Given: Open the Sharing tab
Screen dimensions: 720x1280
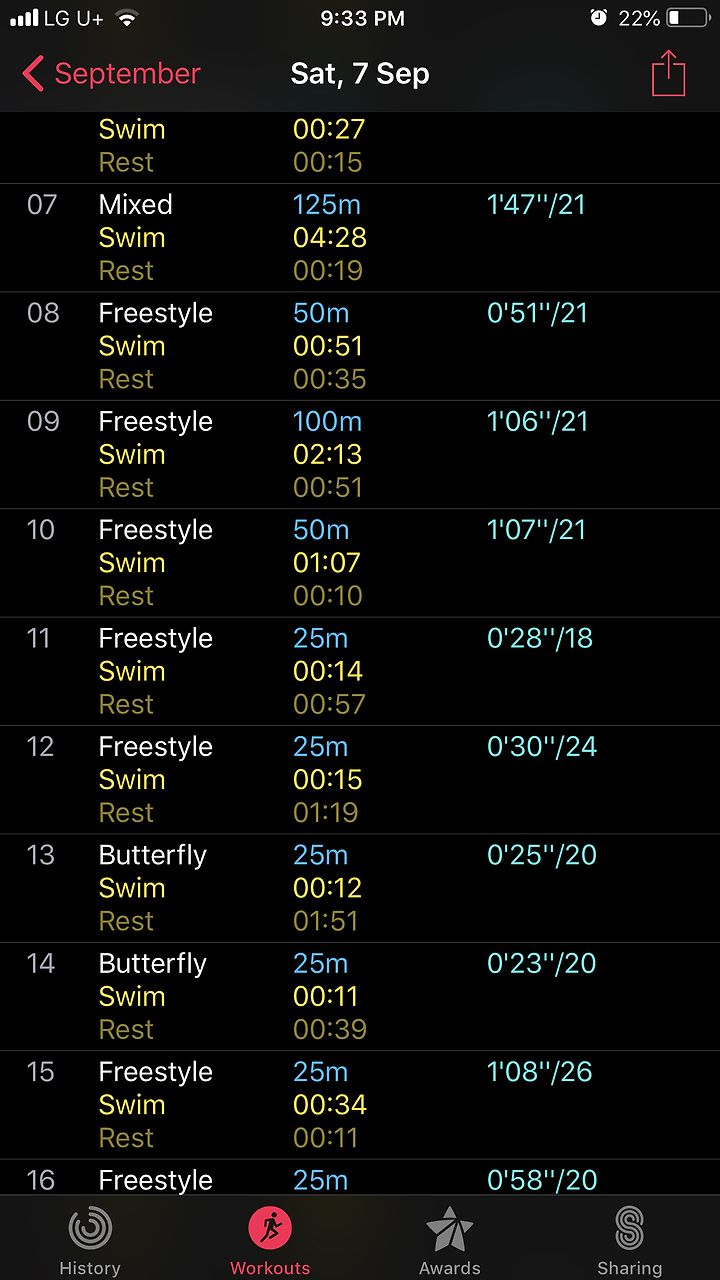Looking at the screenshot, I should (x=629, y=1241).
